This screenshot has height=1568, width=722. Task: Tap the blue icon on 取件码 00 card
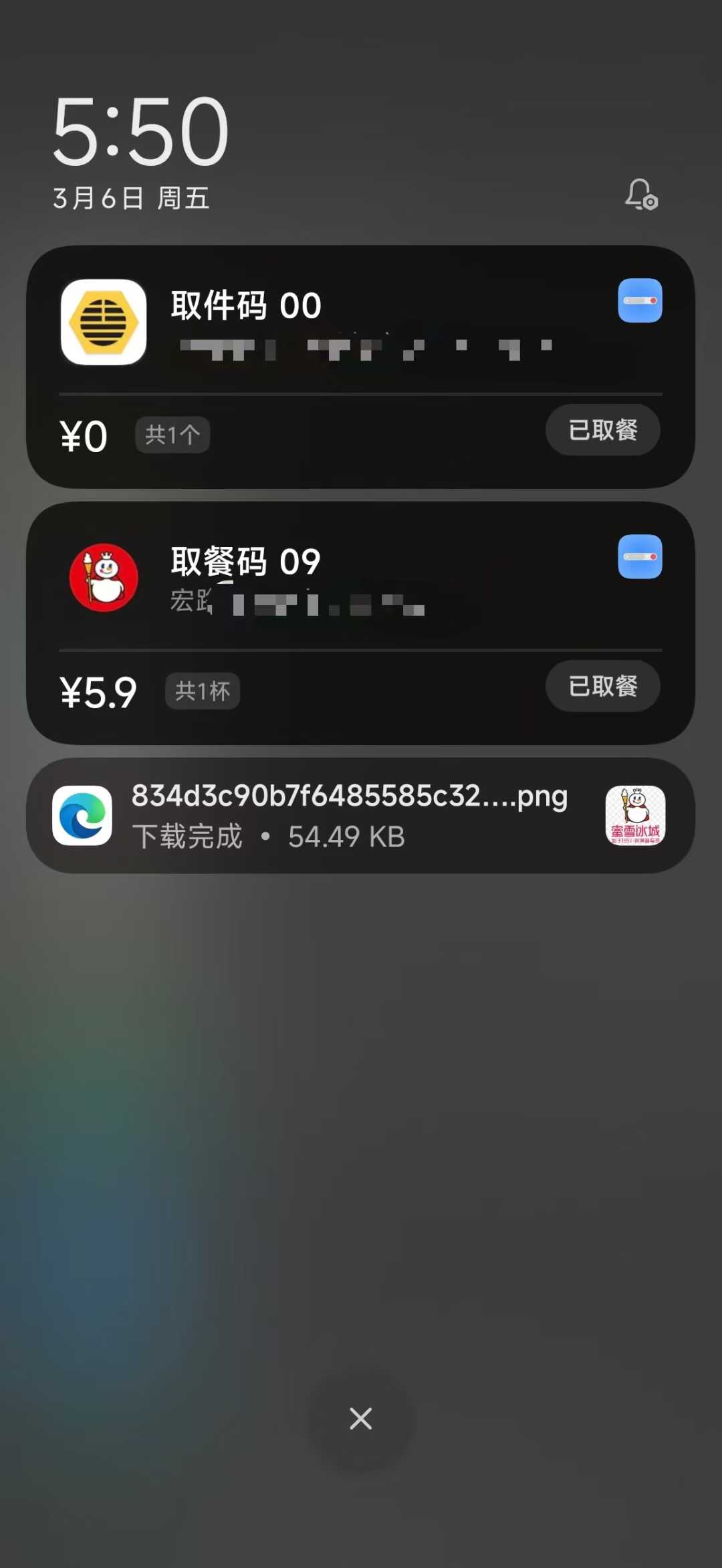click(x=640, y=301)
